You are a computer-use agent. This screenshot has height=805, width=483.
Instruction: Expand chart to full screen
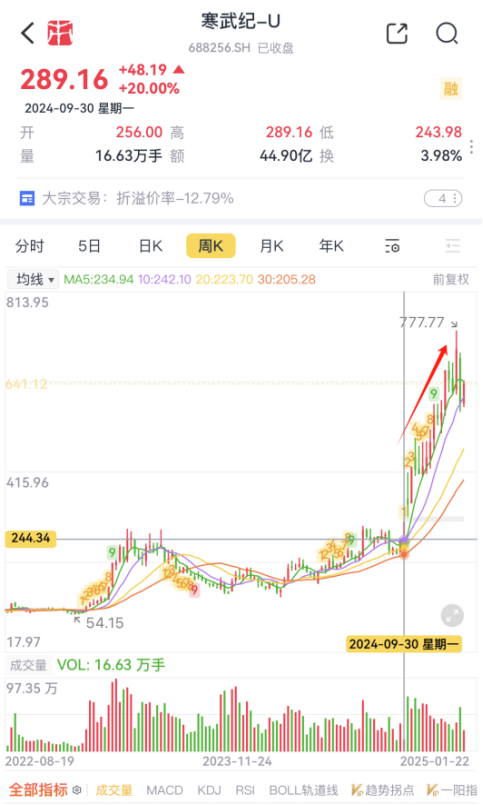click(452, 616)
